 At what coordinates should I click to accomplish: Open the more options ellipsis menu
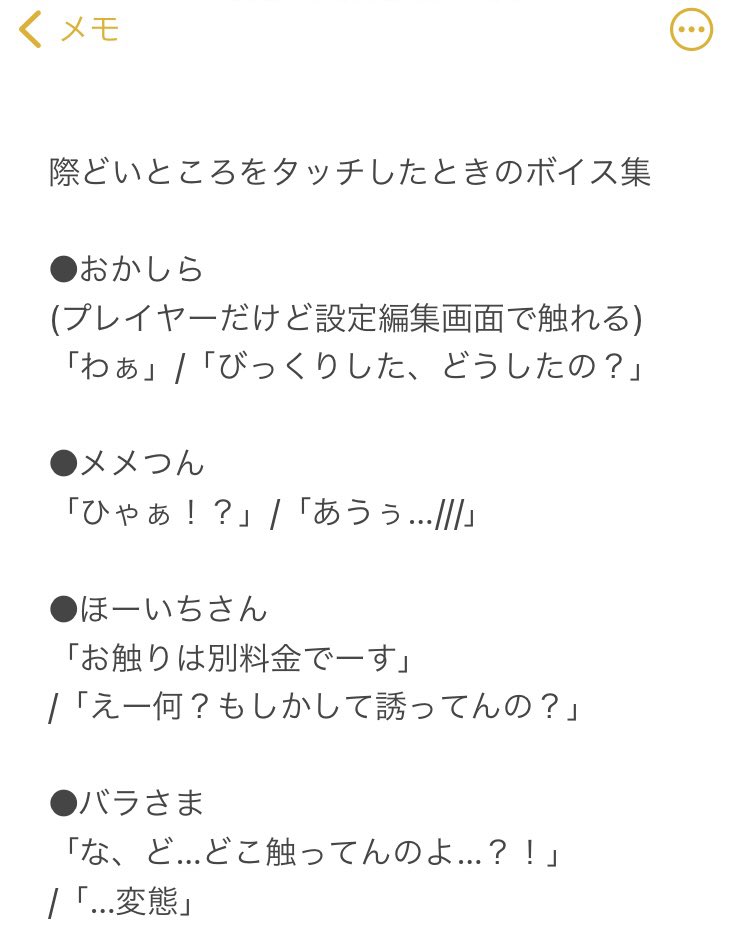(691, 30)
